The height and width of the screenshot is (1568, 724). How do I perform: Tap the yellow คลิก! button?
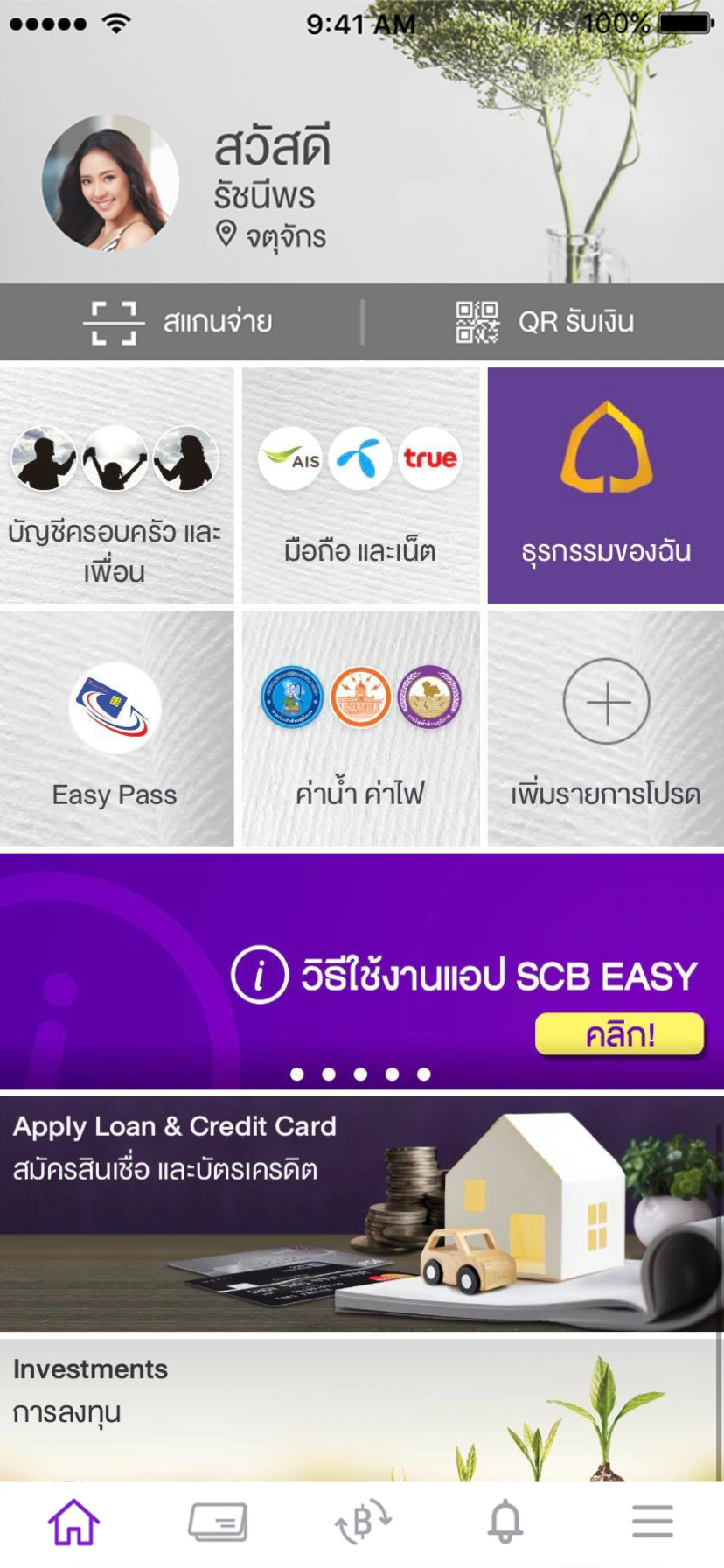click(619, 1034)
